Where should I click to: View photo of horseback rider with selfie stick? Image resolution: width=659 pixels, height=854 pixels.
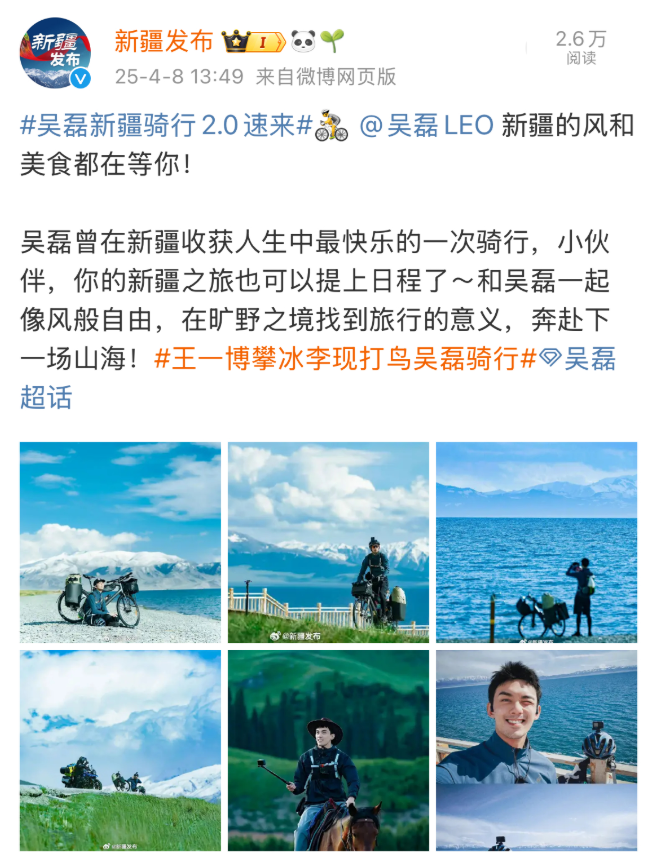(x=328, y=750)
